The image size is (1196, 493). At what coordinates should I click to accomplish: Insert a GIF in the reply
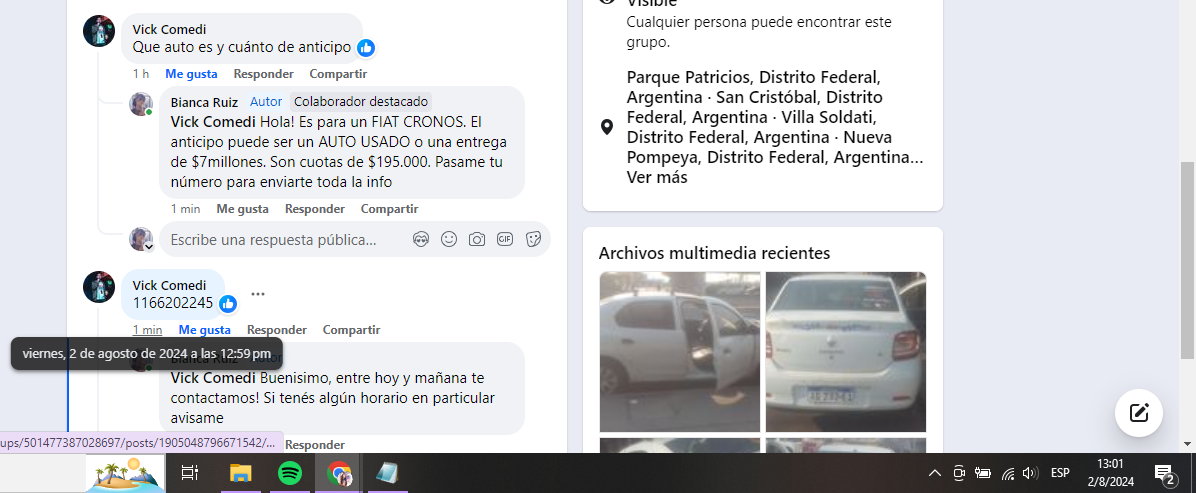pos(505,240)
